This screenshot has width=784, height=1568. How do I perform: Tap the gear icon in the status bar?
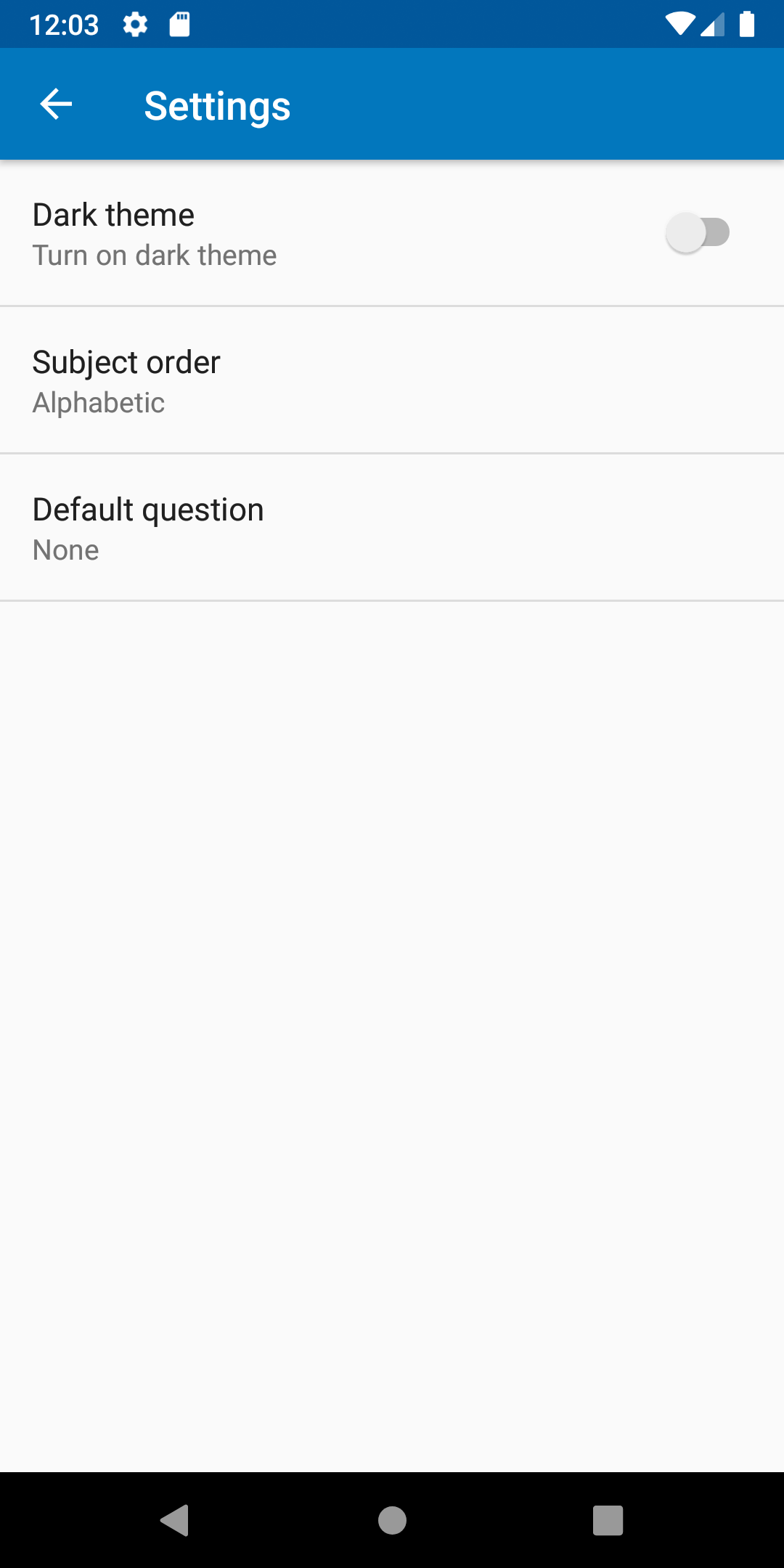tap(135, 24)
